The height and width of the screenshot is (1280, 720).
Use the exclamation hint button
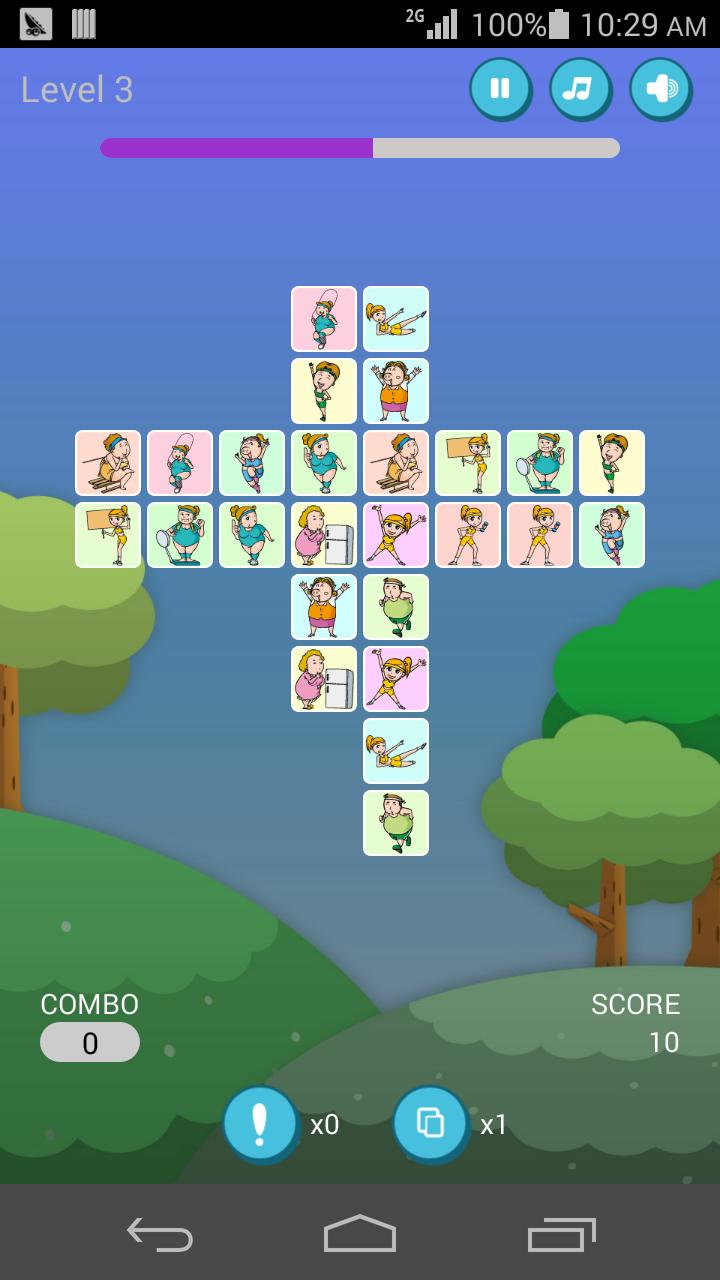(260, 1124)
